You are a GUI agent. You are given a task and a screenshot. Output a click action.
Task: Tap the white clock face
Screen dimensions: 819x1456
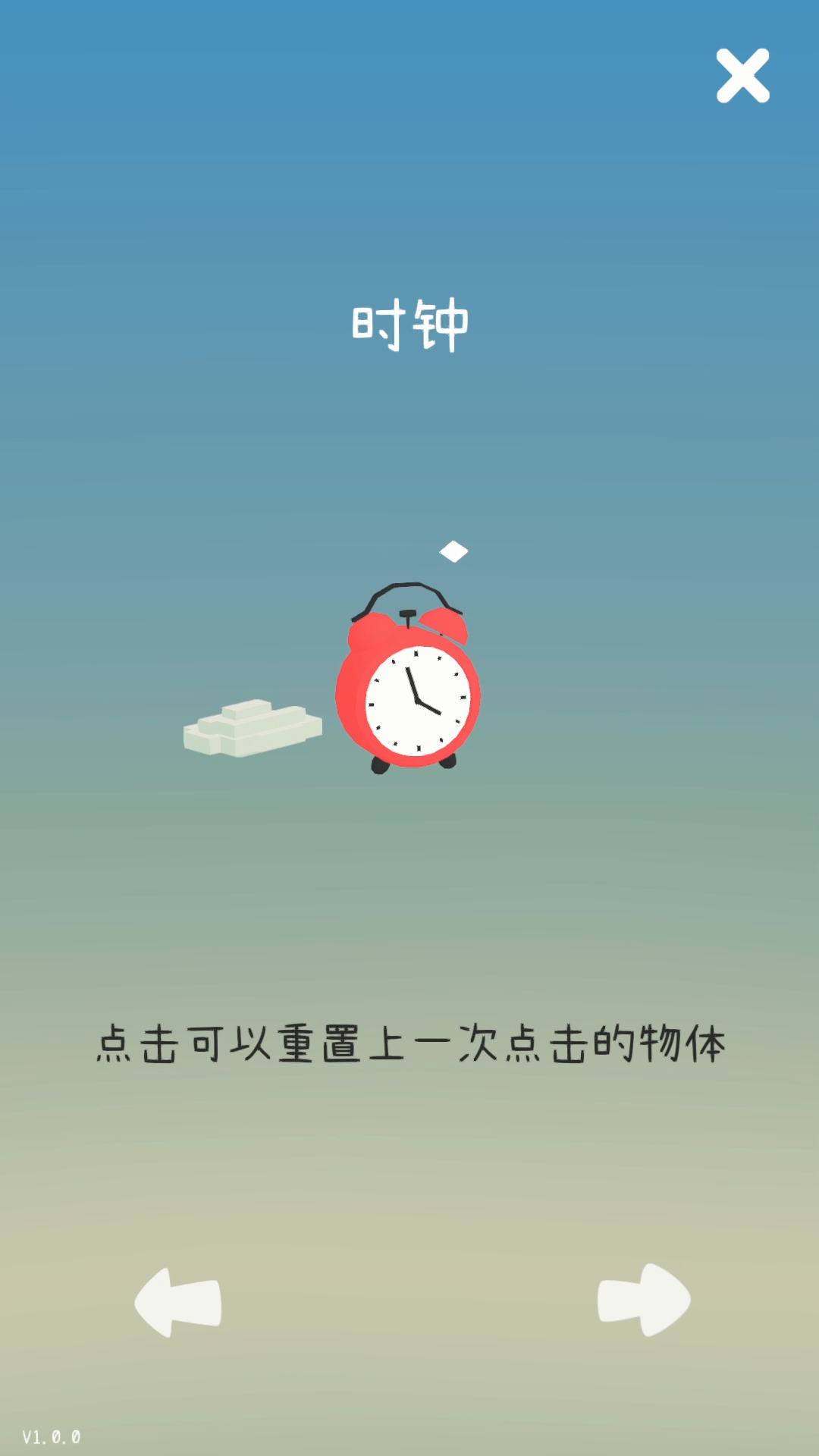(416, 701)
